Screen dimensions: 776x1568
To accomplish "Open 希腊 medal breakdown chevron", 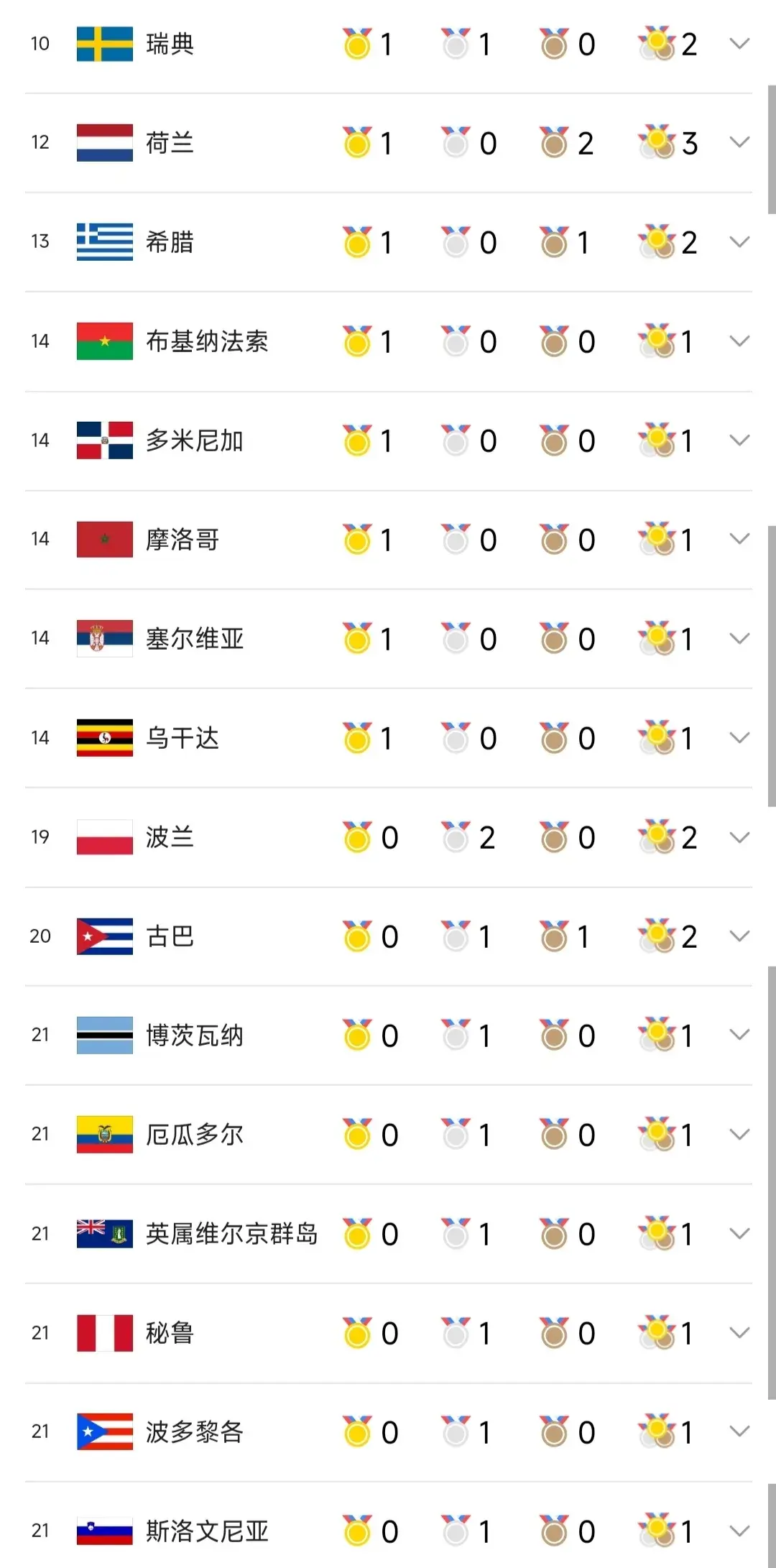I will 739,241.
